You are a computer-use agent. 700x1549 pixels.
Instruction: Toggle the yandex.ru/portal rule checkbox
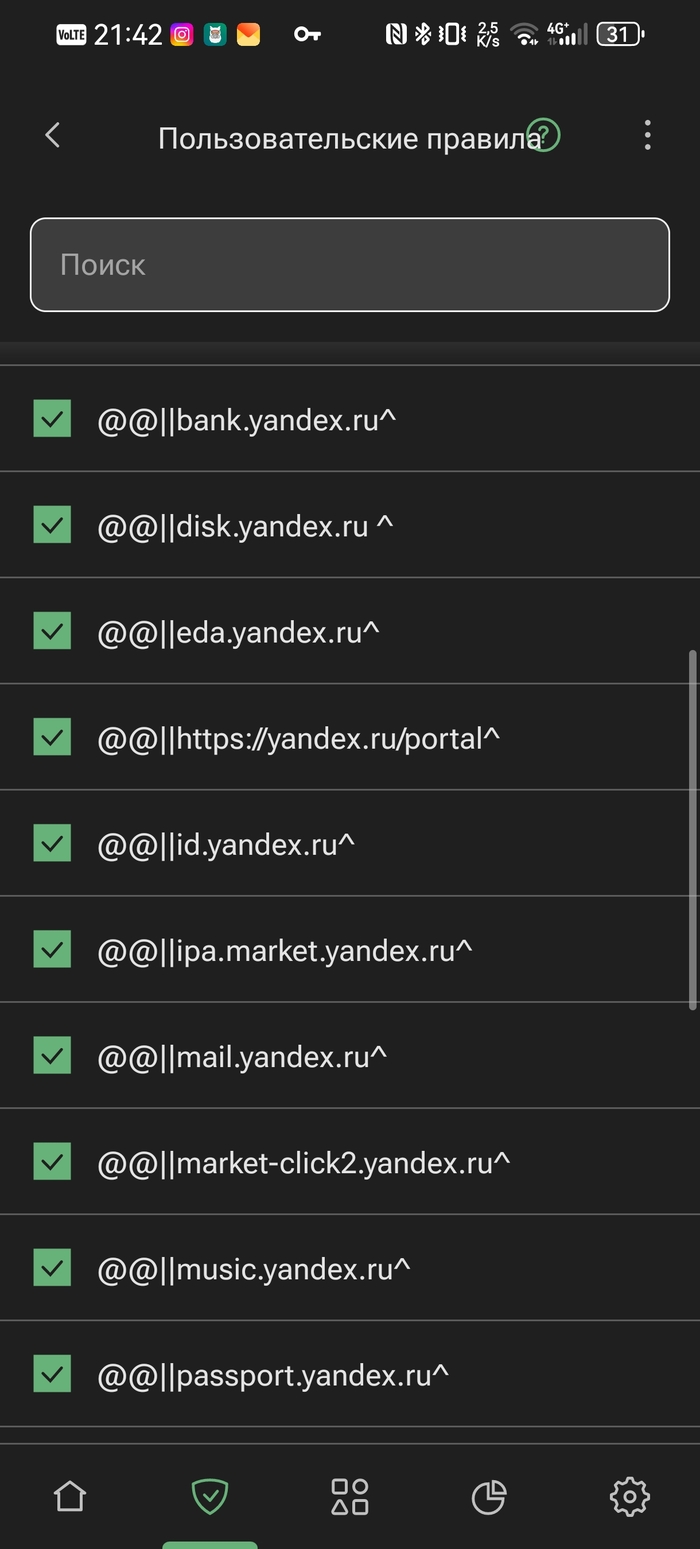pos(52,737)
